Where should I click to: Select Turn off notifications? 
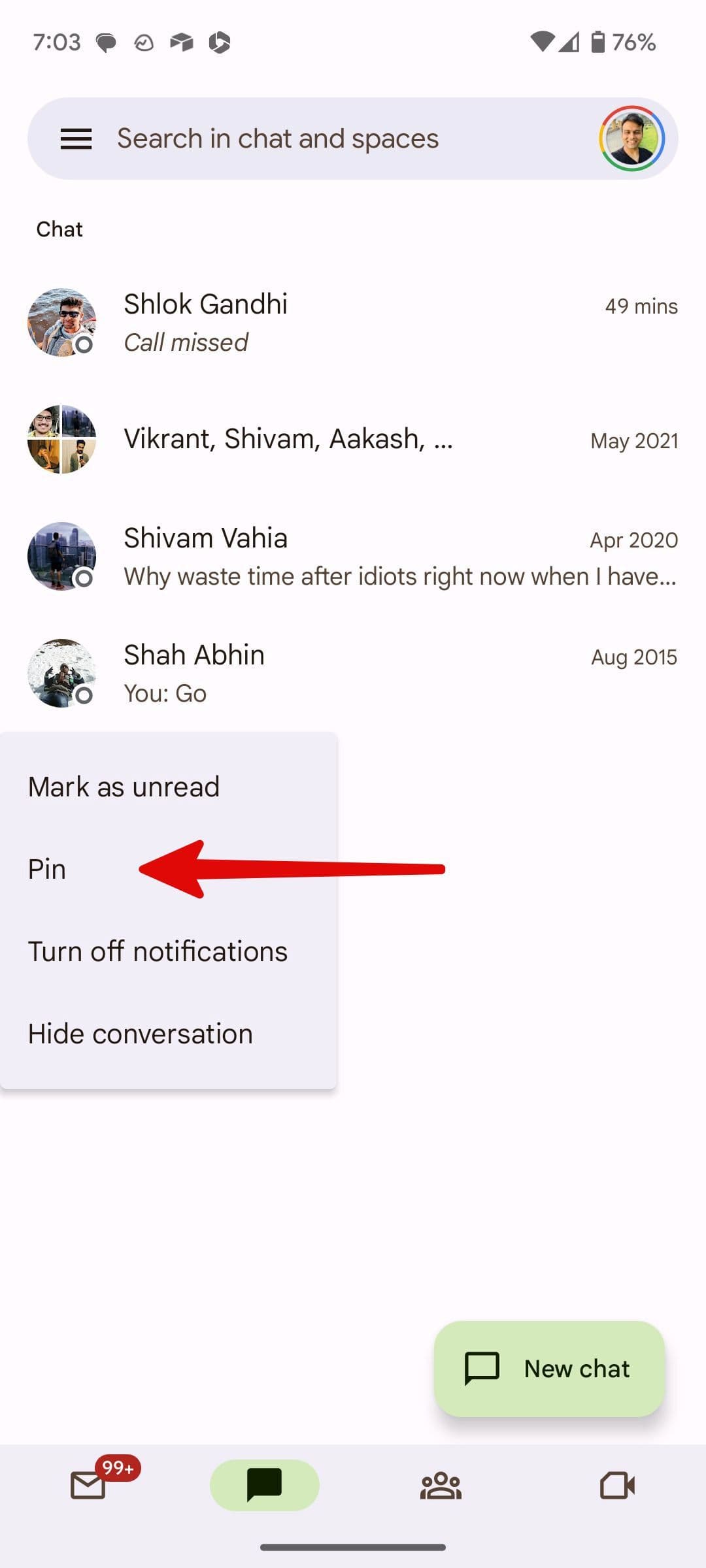click(x=157, y=951)
